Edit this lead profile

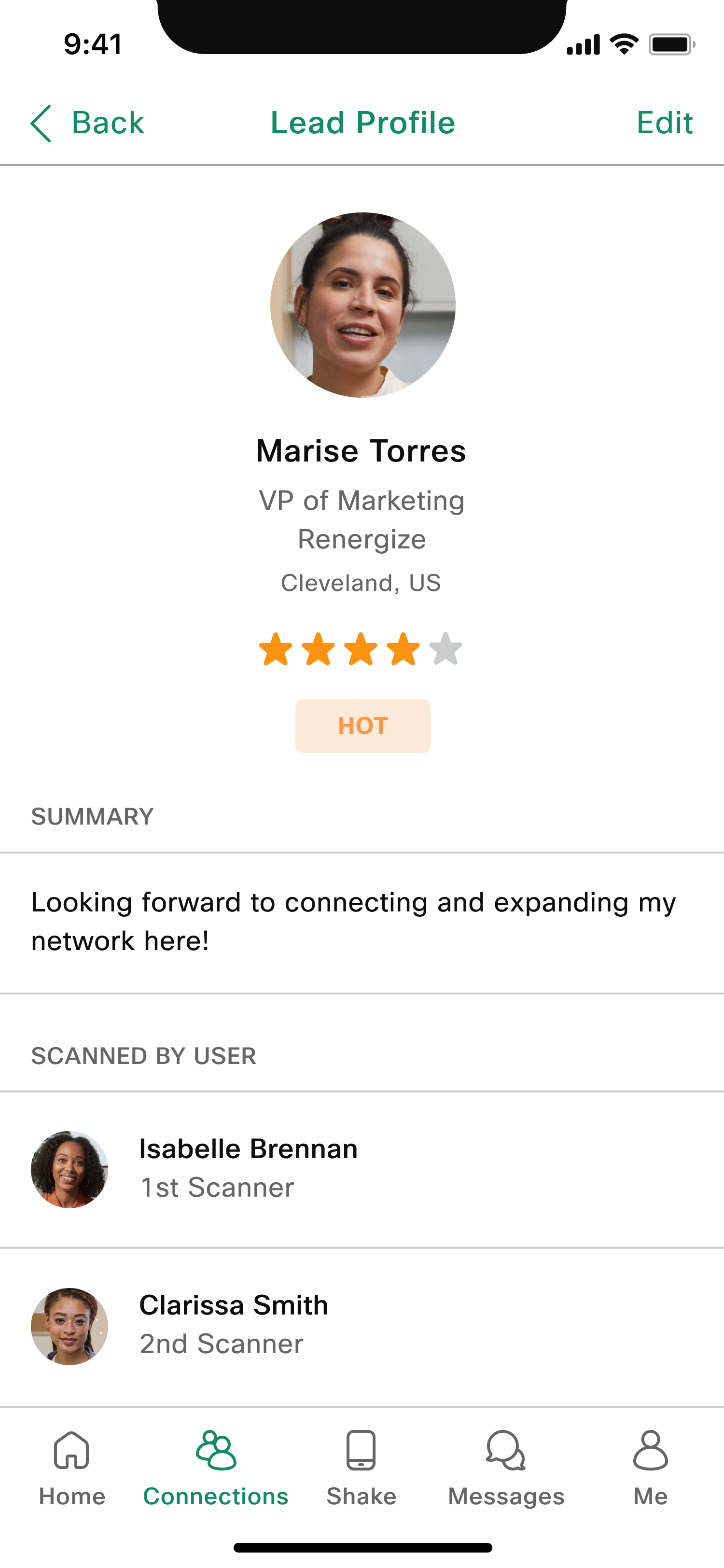[x=664, y=123]
